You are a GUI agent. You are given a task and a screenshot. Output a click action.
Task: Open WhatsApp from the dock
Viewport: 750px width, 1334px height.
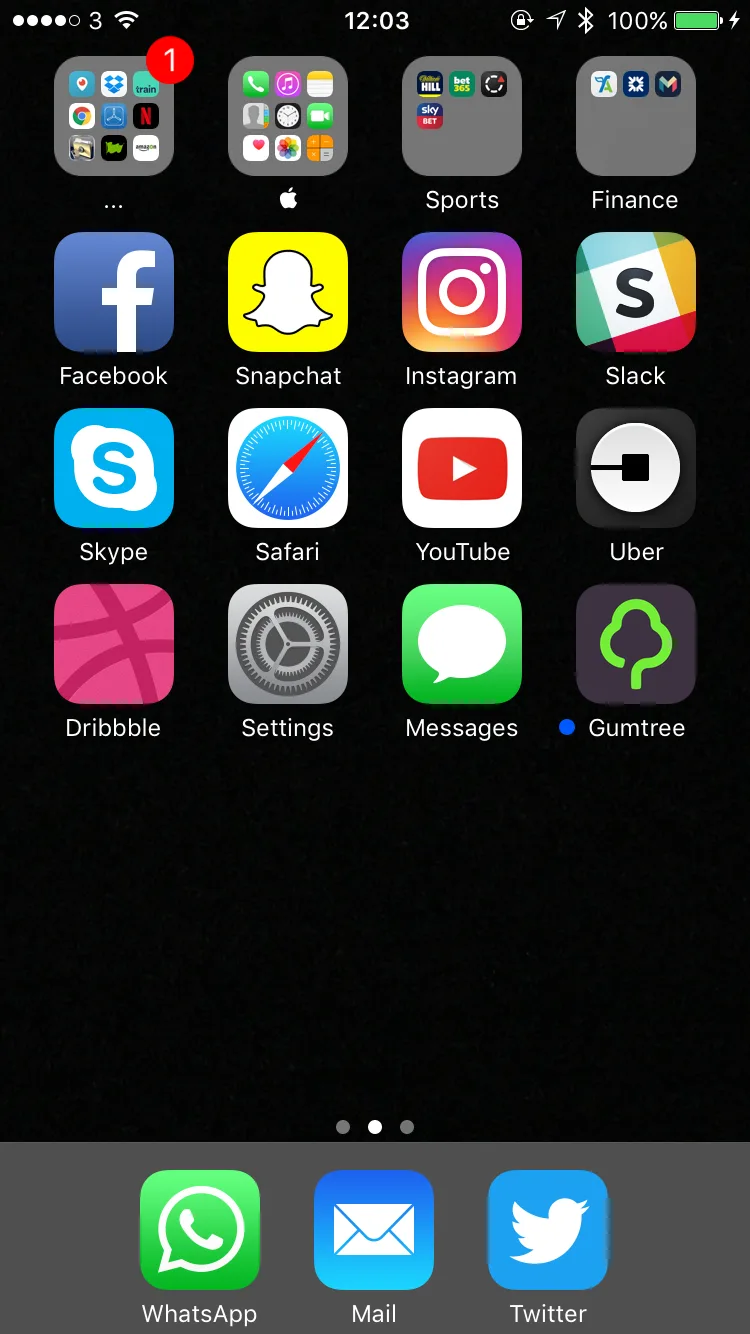(x=200, y=1230)
